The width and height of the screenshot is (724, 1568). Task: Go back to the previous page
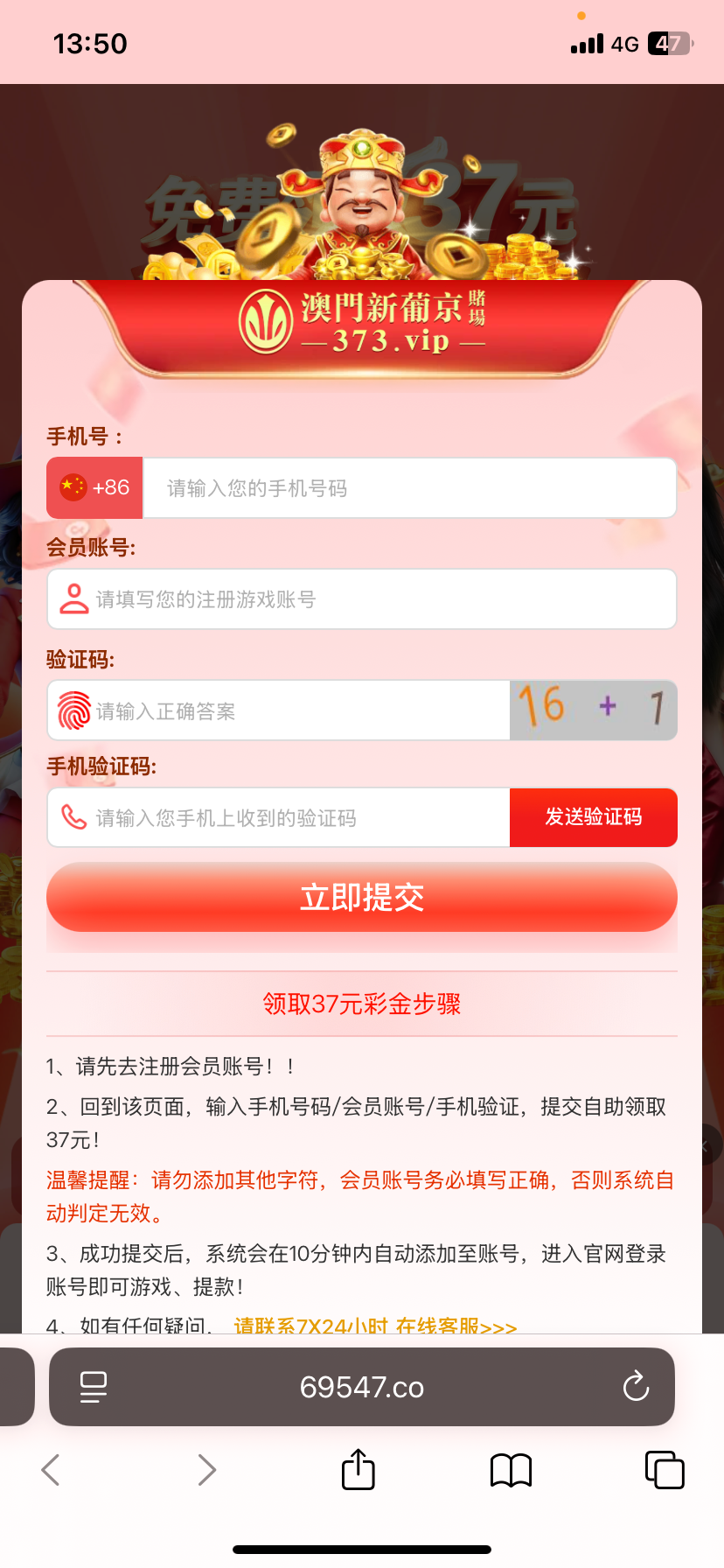pos(51,1470)
